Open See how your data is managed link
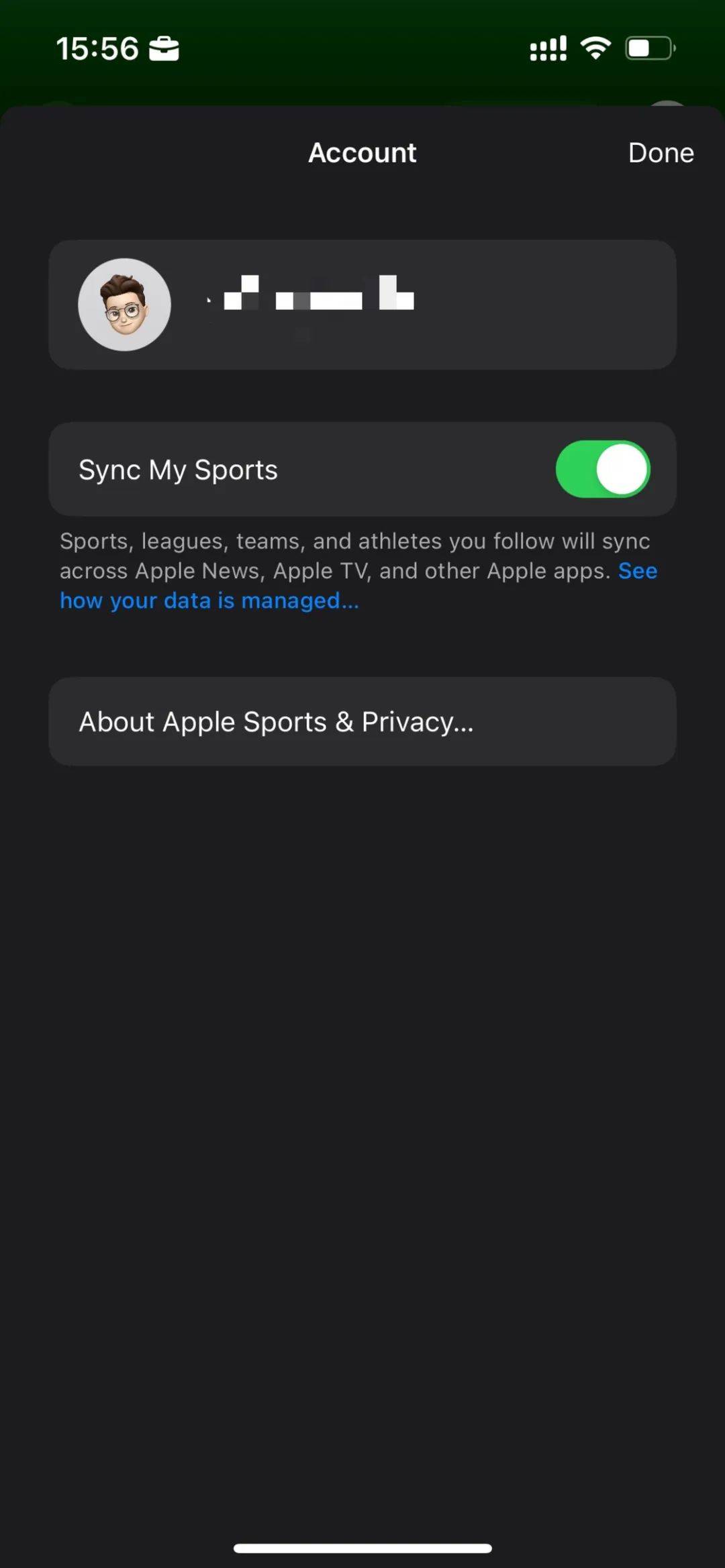The height and width of the screenshot is (1568, 725). point(209,600)
